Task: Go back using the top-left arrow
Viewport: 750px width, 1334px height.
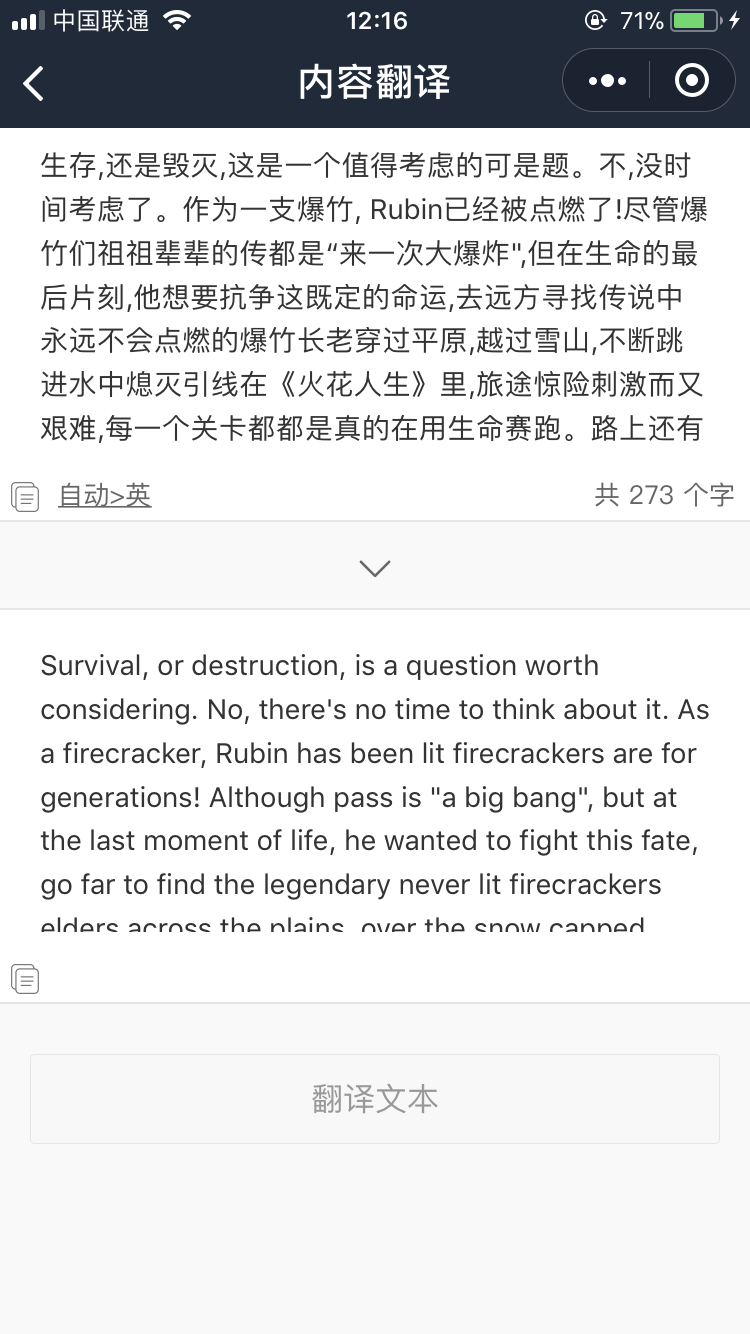Action: 34,83
